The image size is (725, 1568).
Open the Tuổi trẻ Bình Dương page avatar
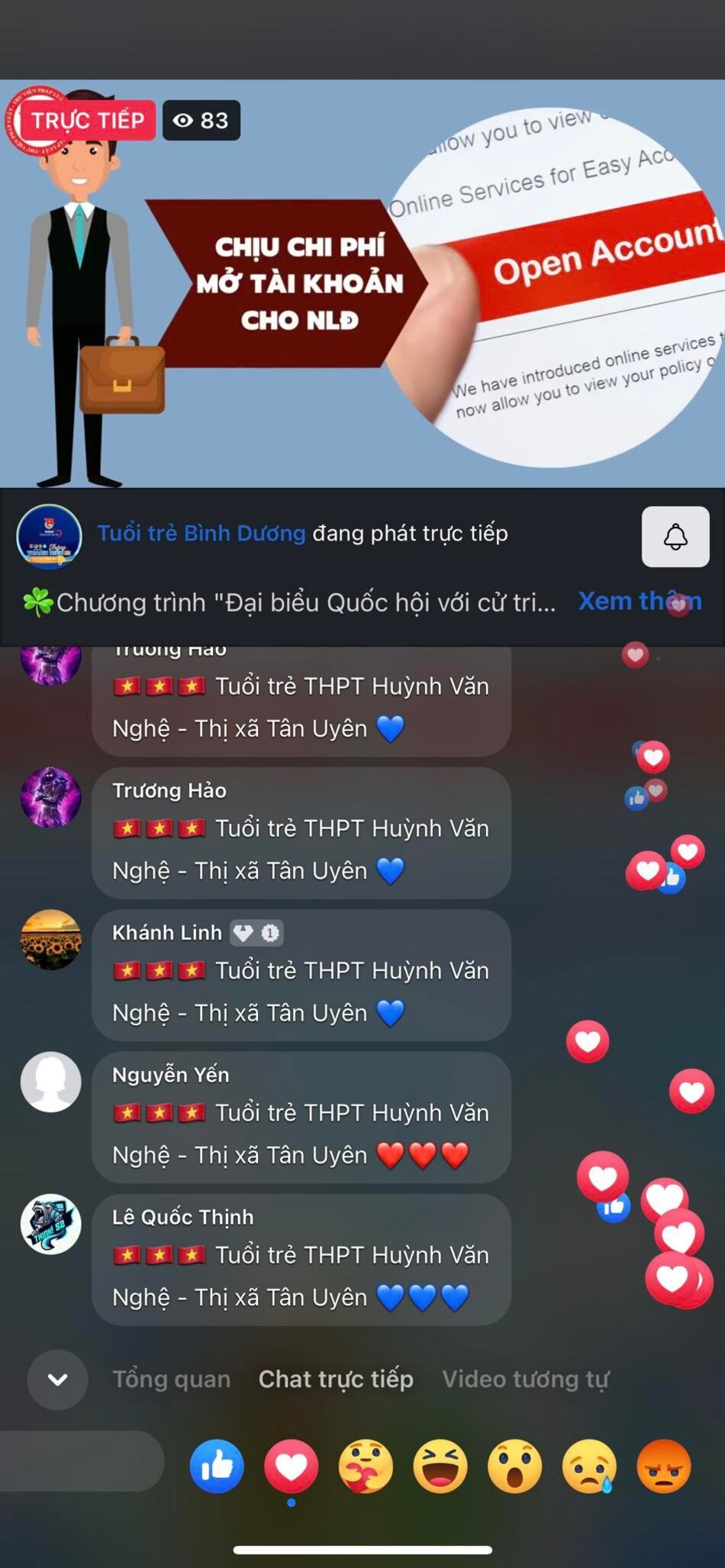click(x=50, y=536)
